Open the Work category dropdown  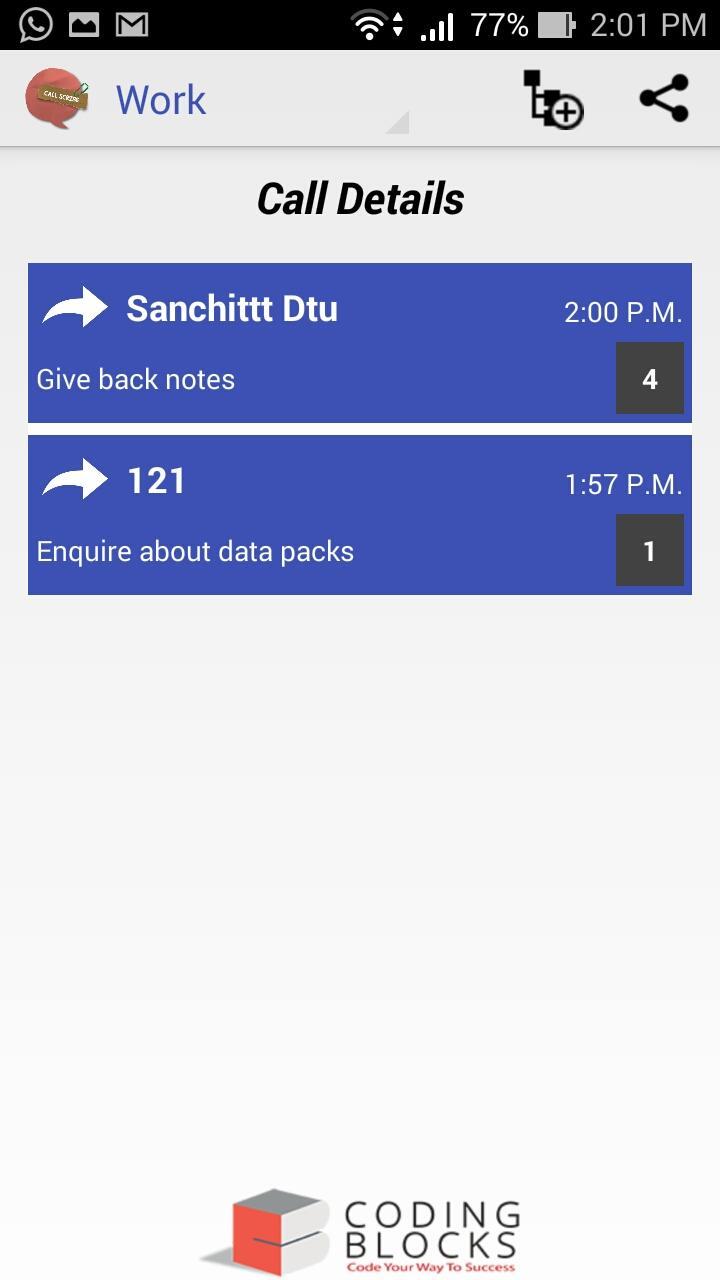point(260,100)
